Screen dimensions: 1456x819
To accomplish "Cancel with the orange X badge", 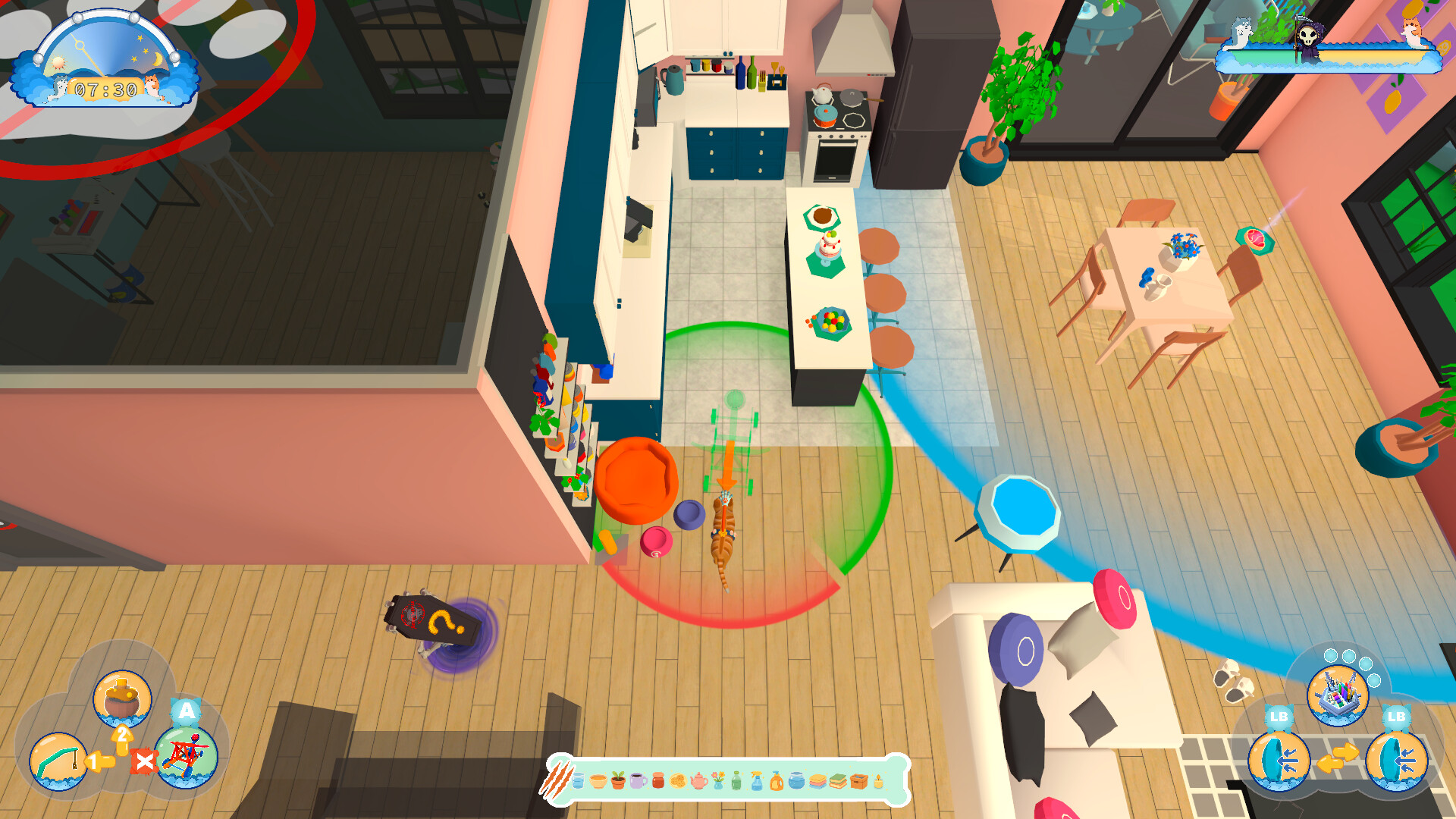I will coord(143,761).
